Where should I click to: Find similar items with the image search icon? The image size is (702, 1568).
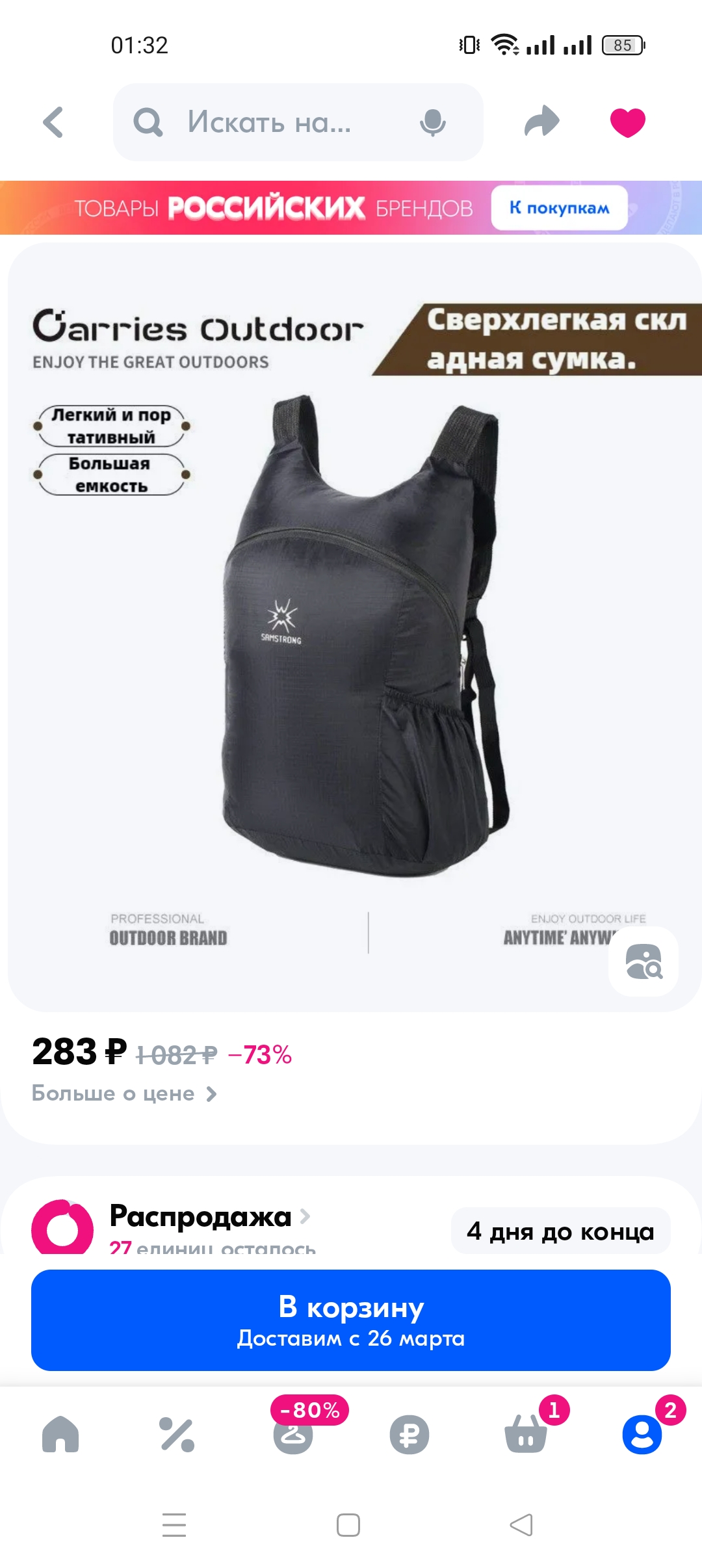click(643, 961)
